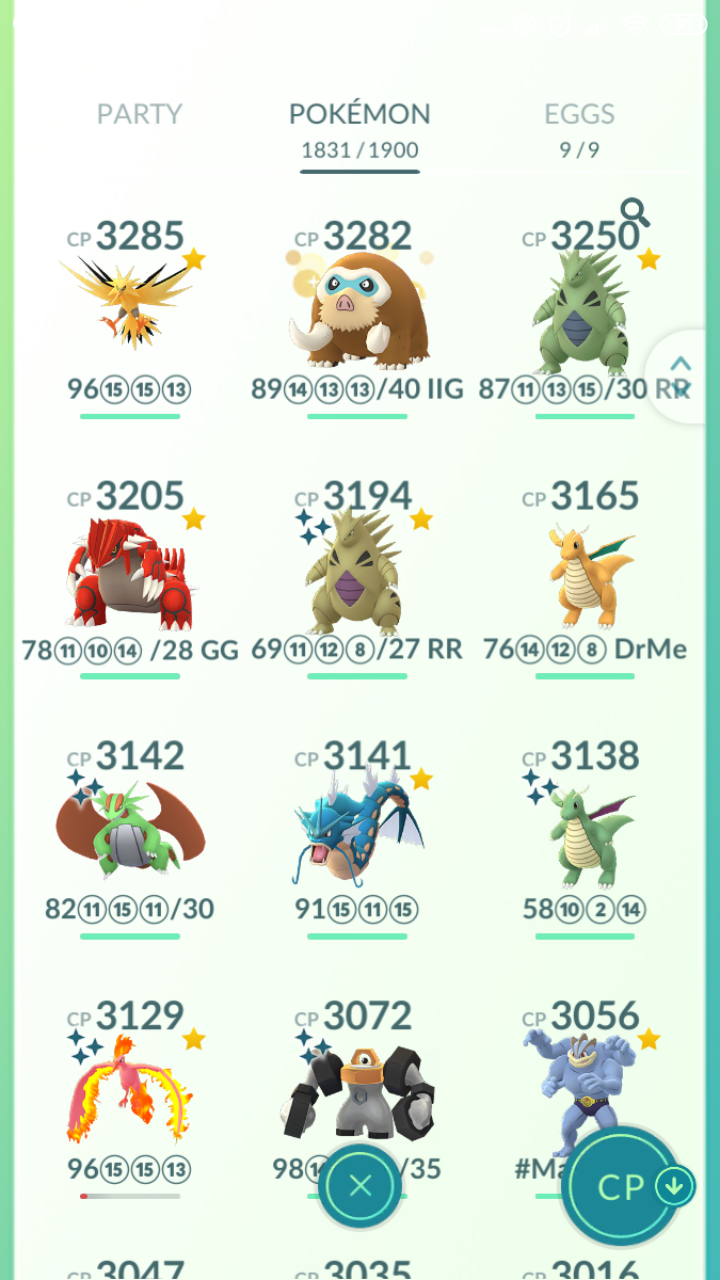Open the search magnifier icon
The image size is (720, 1280).
(x=635, y=212)
